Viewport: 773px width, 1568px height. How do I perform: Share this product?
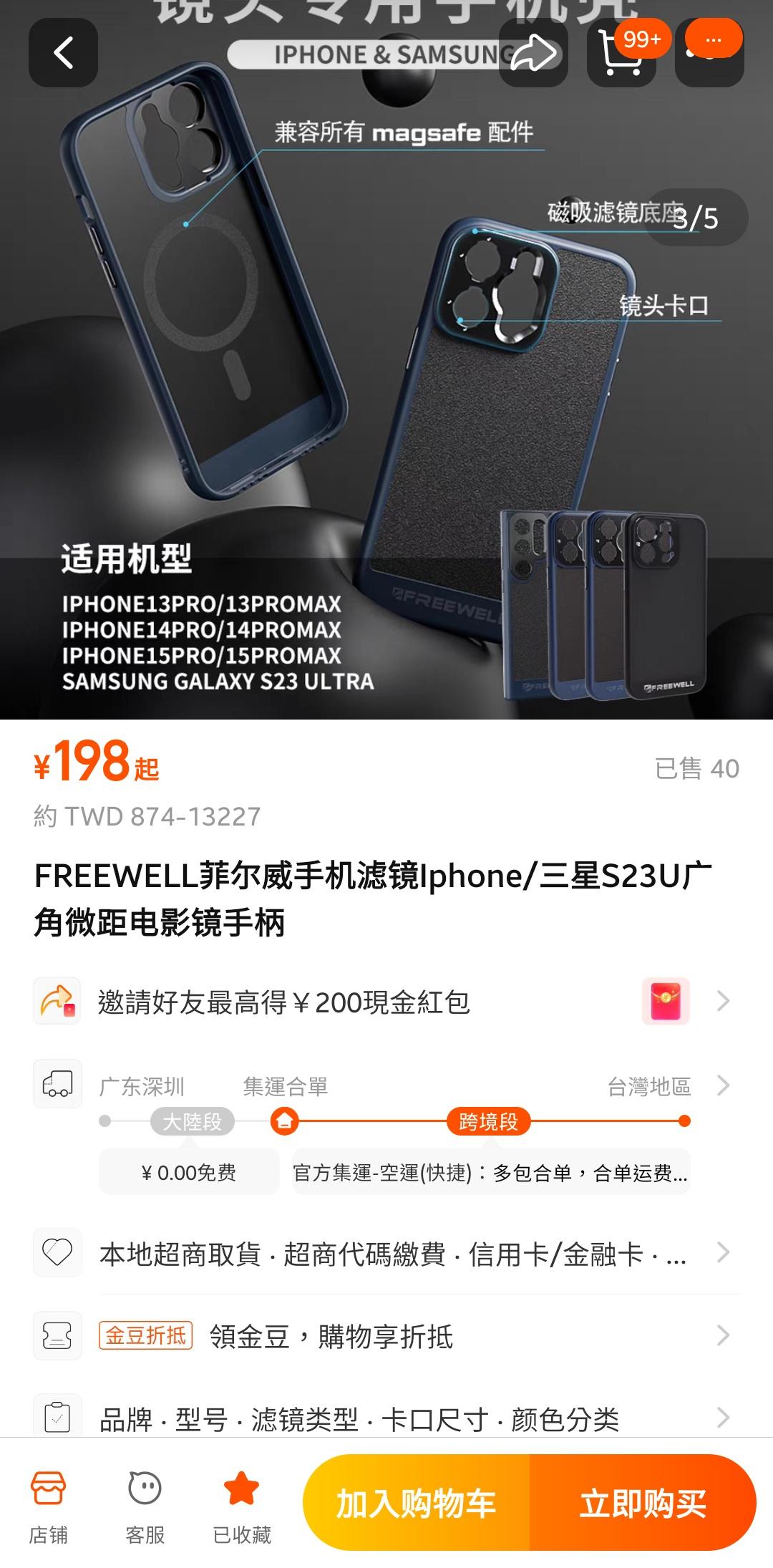tap(533, 53)
